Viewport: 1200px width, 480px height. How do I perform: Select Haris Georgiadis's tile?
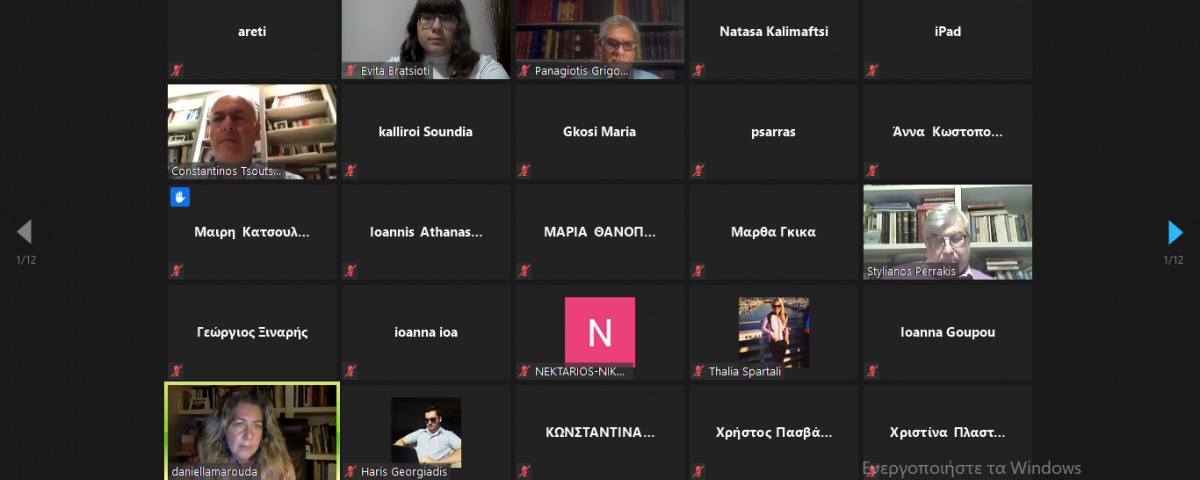click(426, 432)
